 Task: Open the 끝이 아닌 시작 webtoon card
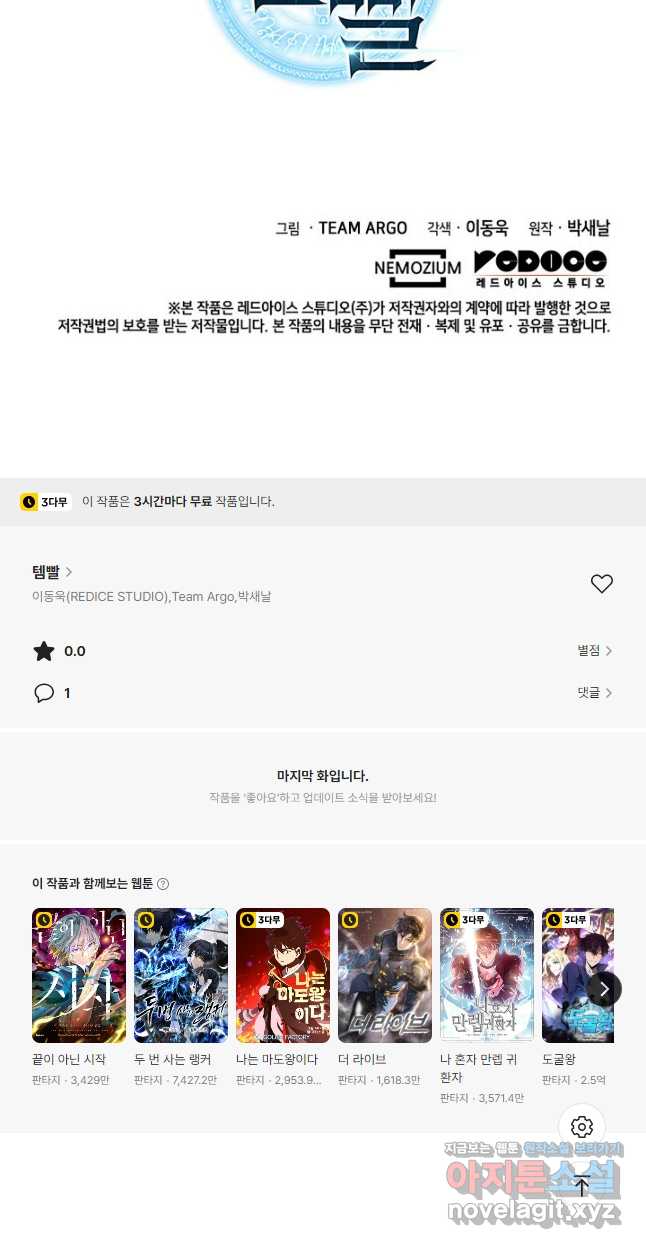tap(79, 976)
